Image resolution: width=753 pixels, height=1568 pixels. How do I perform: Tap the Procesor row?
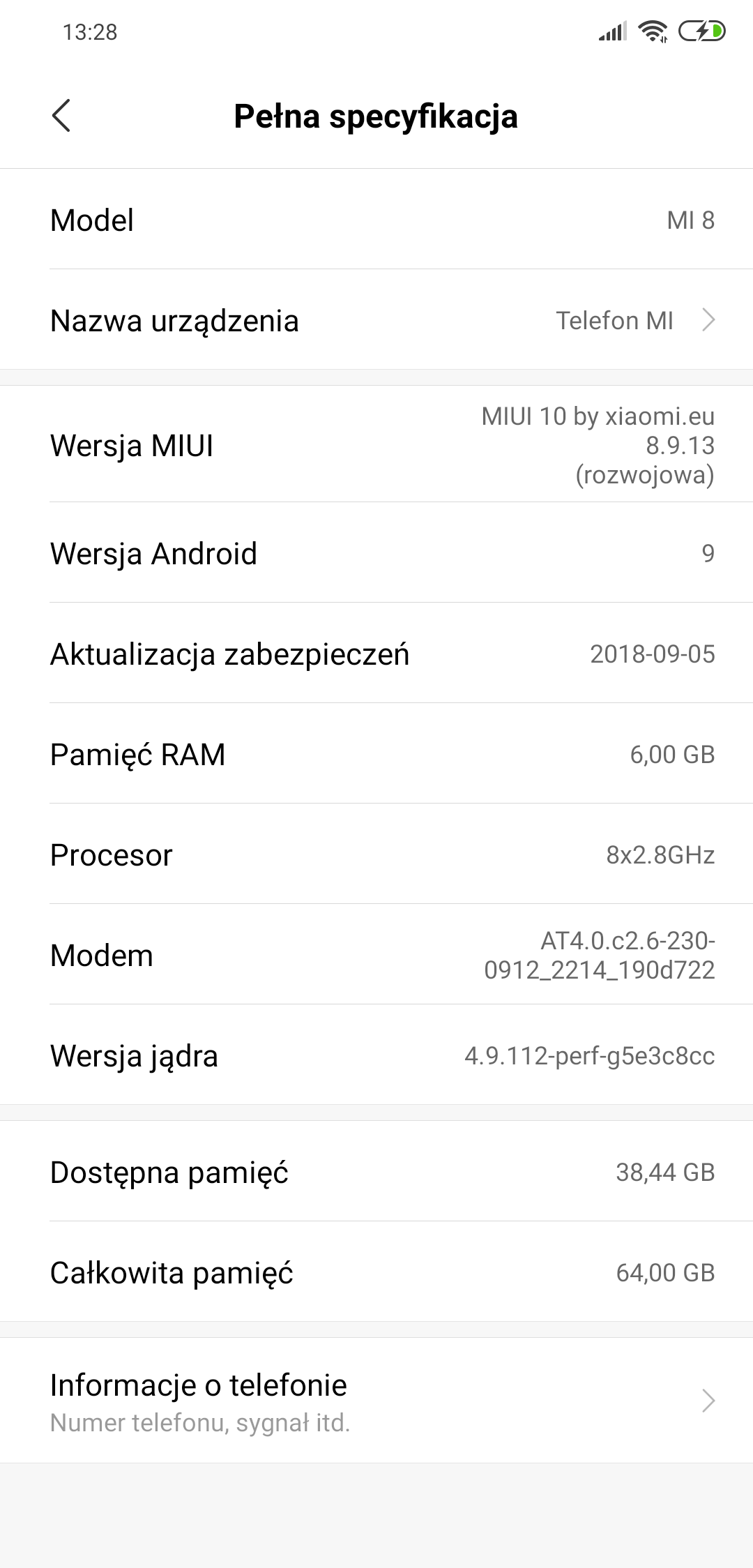[376, 854]
